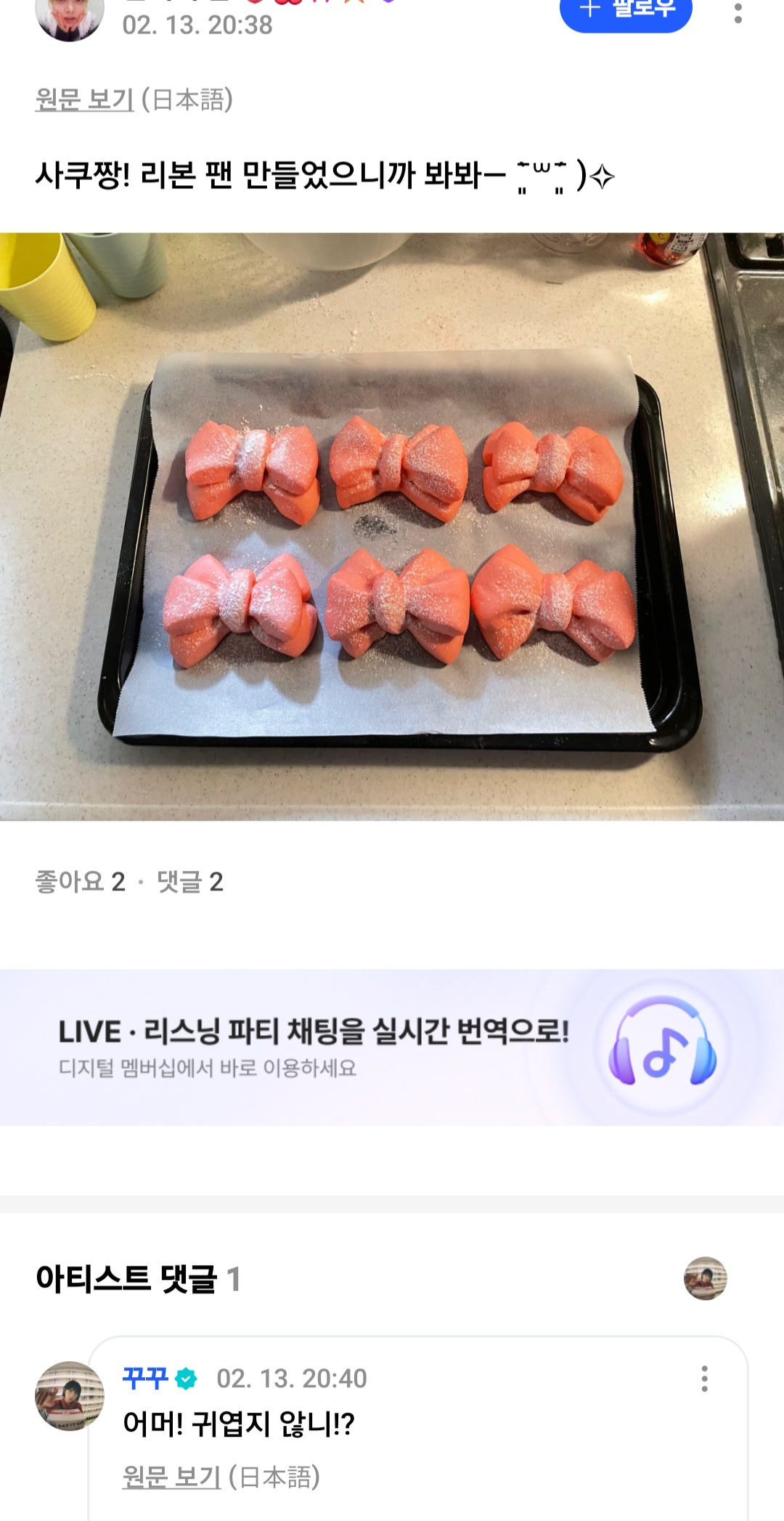This screenshot has height=1521, width=784.
Task: Open the post author's profile picture
Action: (69, 15)
